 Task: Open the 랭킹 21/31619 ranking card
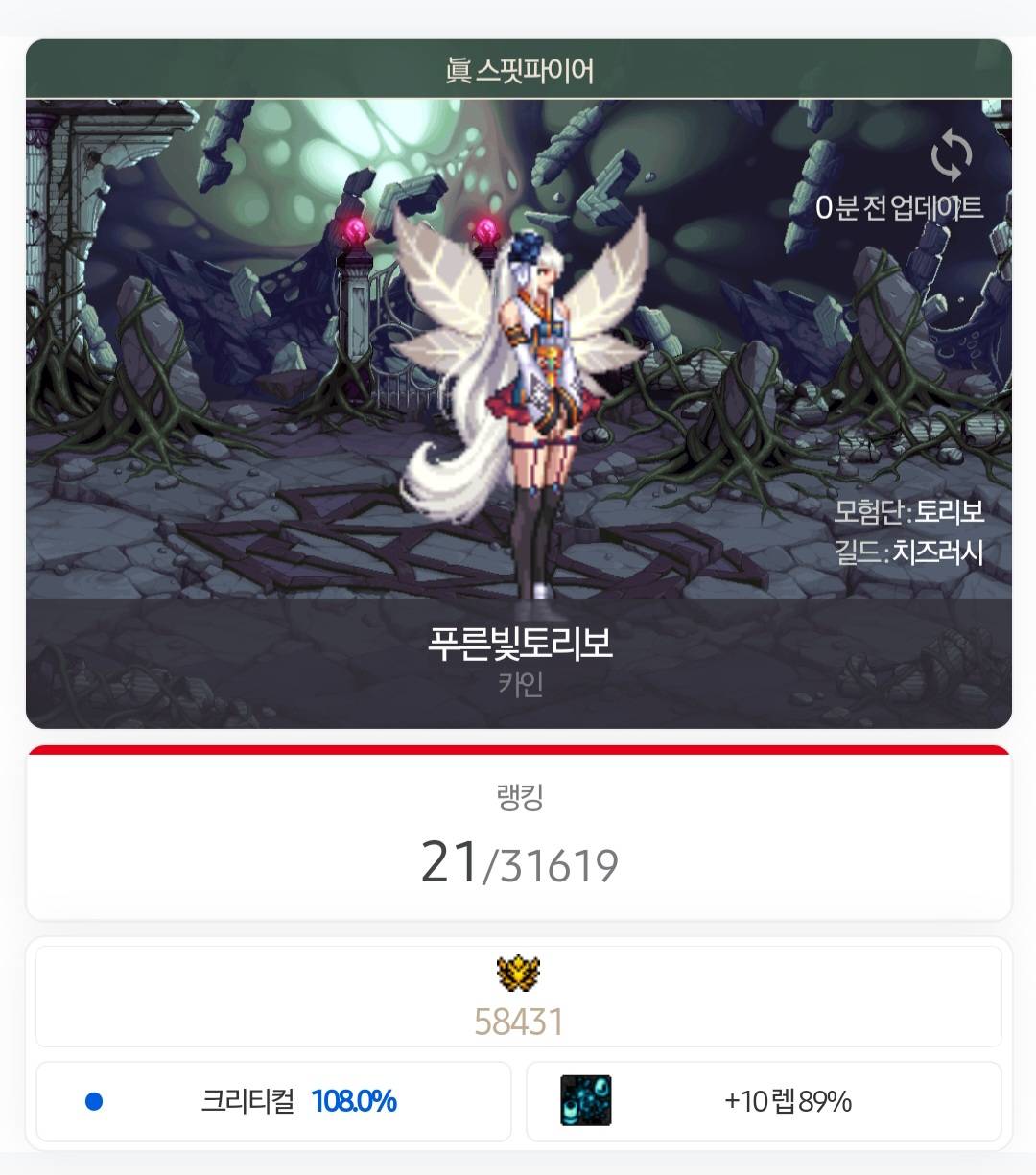click(x=518, y=836)
